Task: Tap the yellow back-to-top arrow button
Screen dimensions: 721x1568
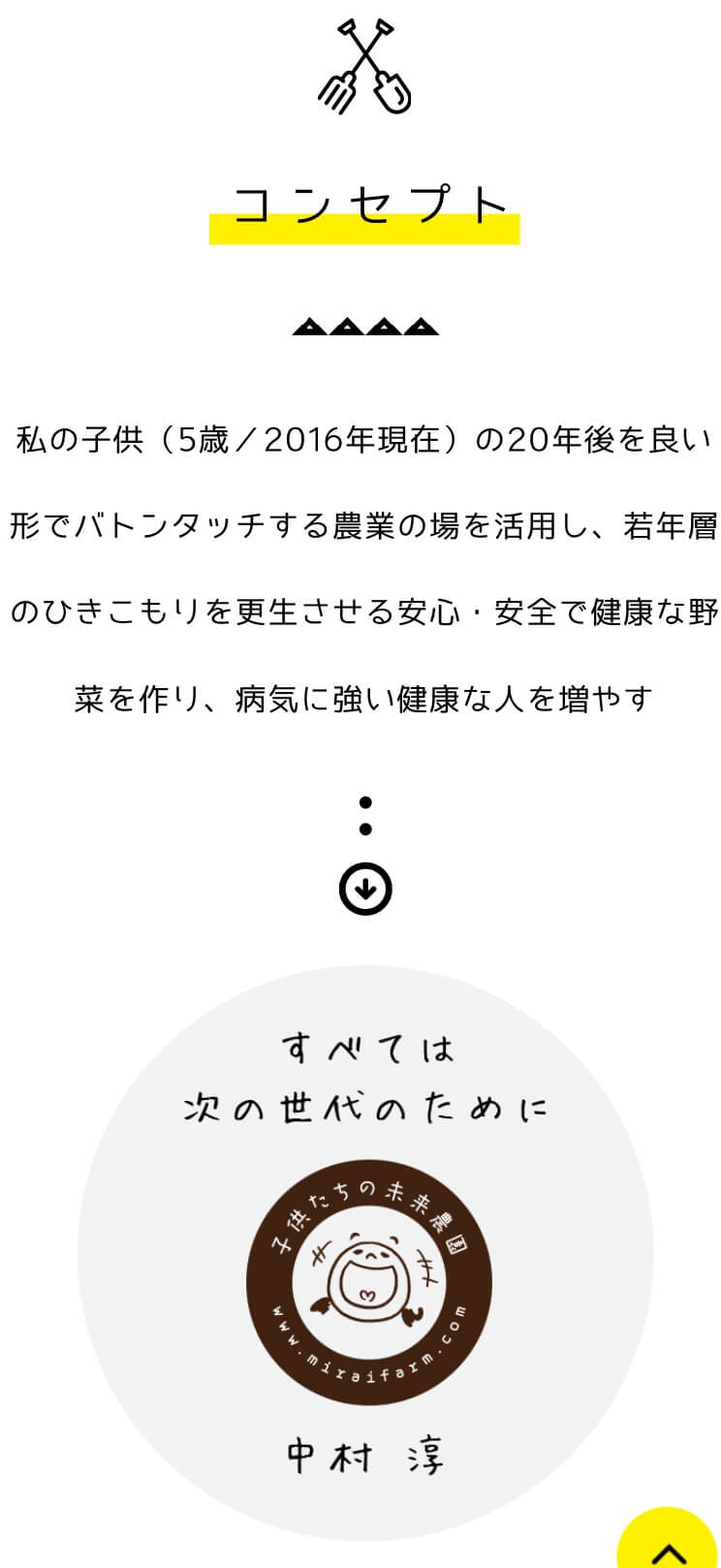Action: (x=668, y=1545)
